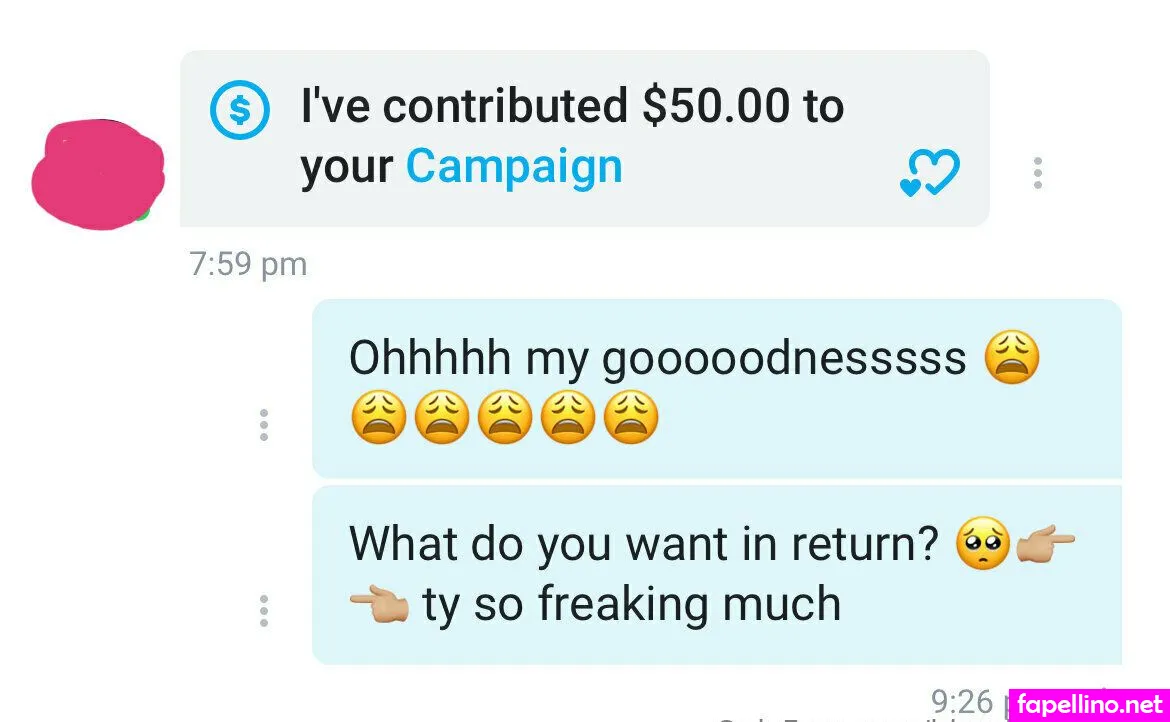Open options for the "Ohhhhh my goooodnesssss" message

pos(263,425)
